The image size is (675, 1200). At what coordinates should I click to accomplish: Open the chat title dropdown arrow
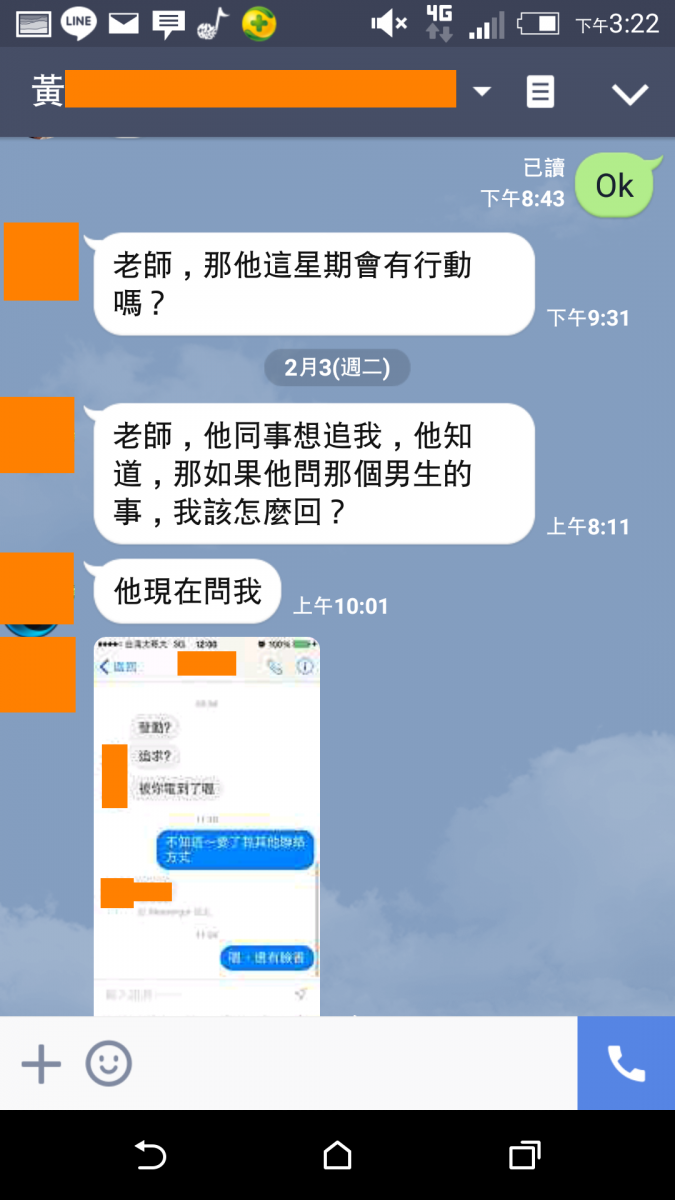482,92
